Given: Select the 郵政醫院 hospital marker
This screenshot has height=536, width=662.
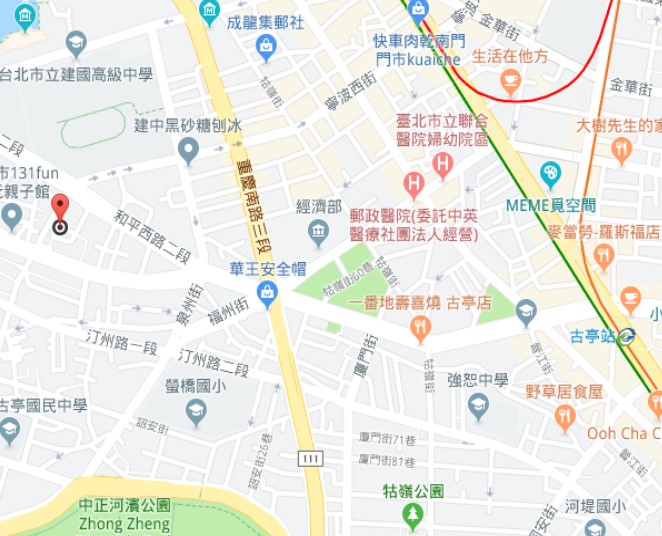Looking at the screenshot, I should pyautogui.click(x=414, y=184).
